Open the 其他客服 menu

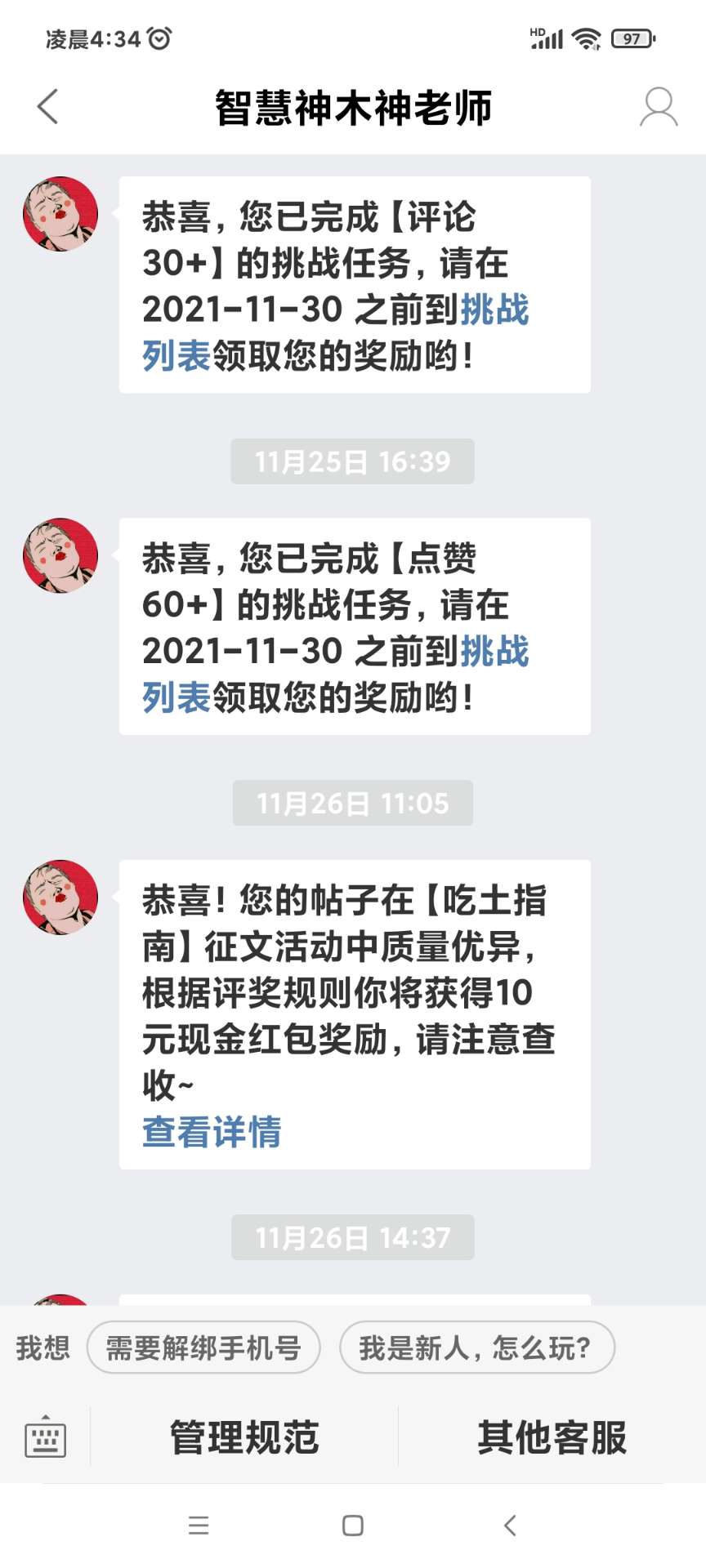pos(552,1437)
